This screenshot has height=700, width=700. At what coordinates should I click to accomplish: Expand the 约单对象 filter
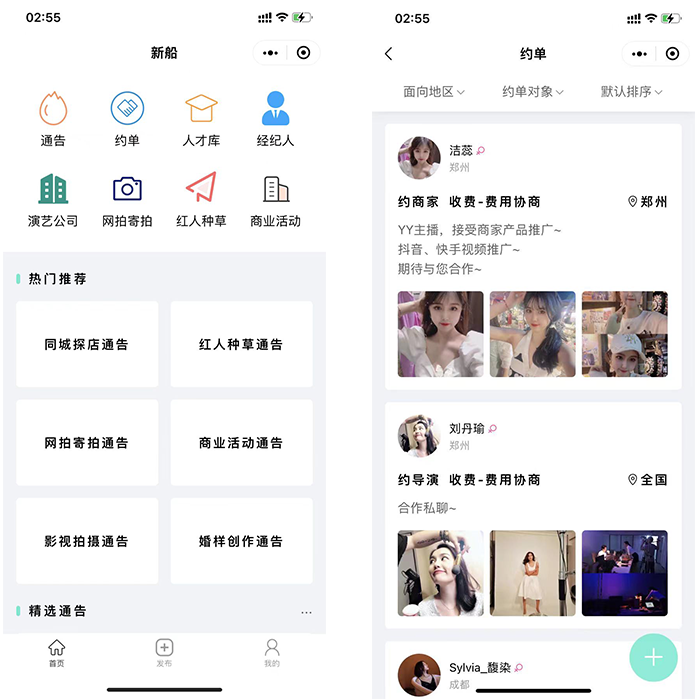(533, 92)
